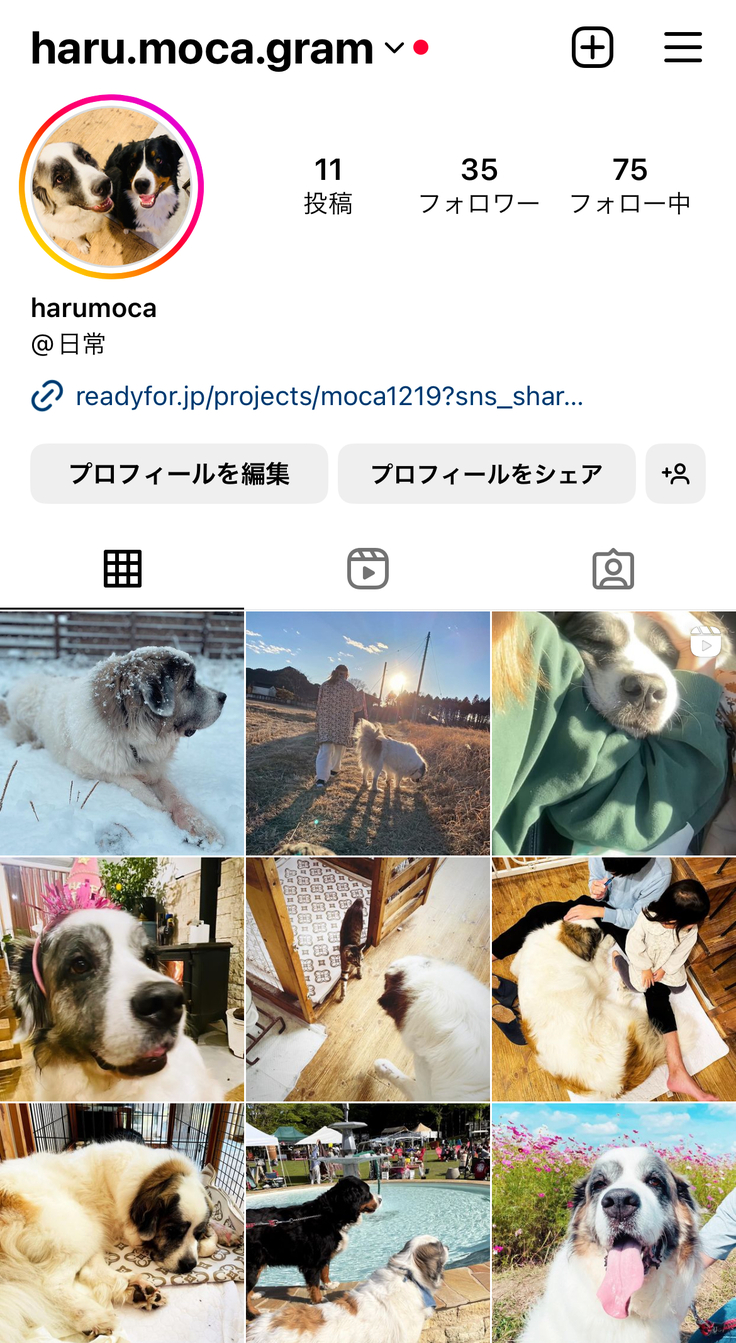
Task: Open the post of dogs by the pool
Action: point(367,1223)
